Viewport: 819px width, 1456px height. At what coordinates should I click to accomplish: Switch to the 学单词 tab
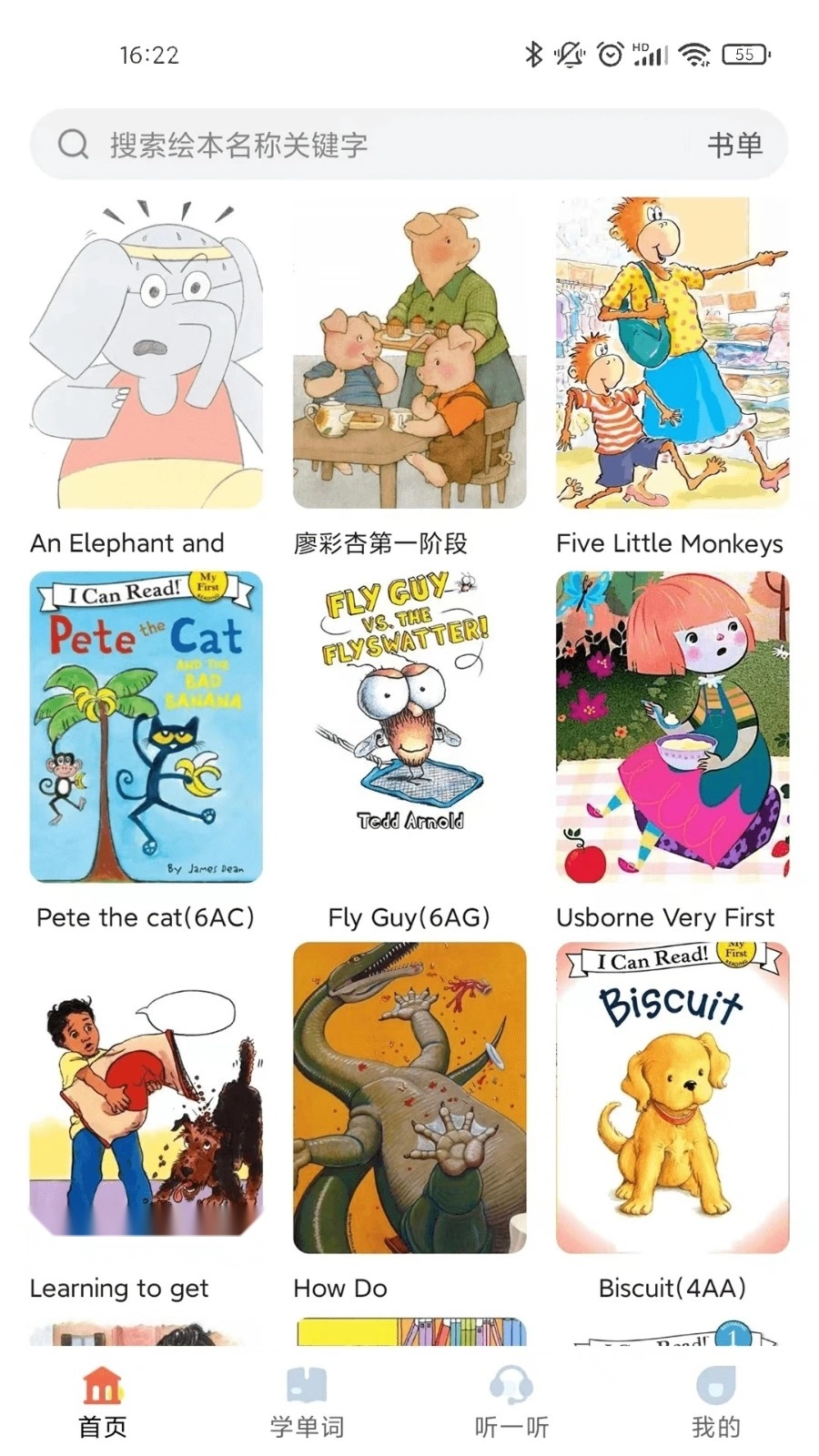pyautogui.click(x=307, y=1402)
